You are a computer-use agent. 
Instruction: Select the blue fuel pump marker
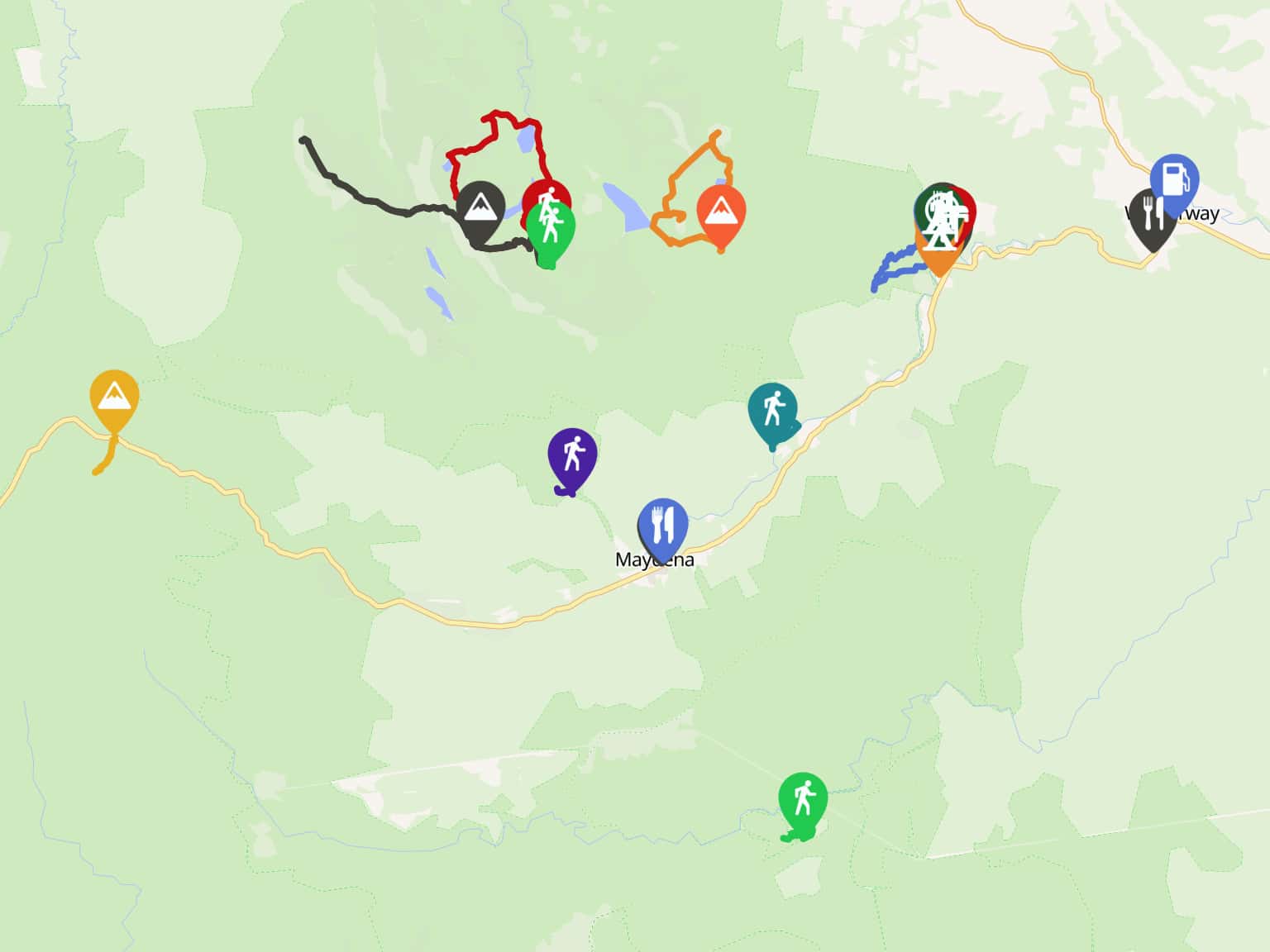pyautogui.click(x=1174, y=179)
